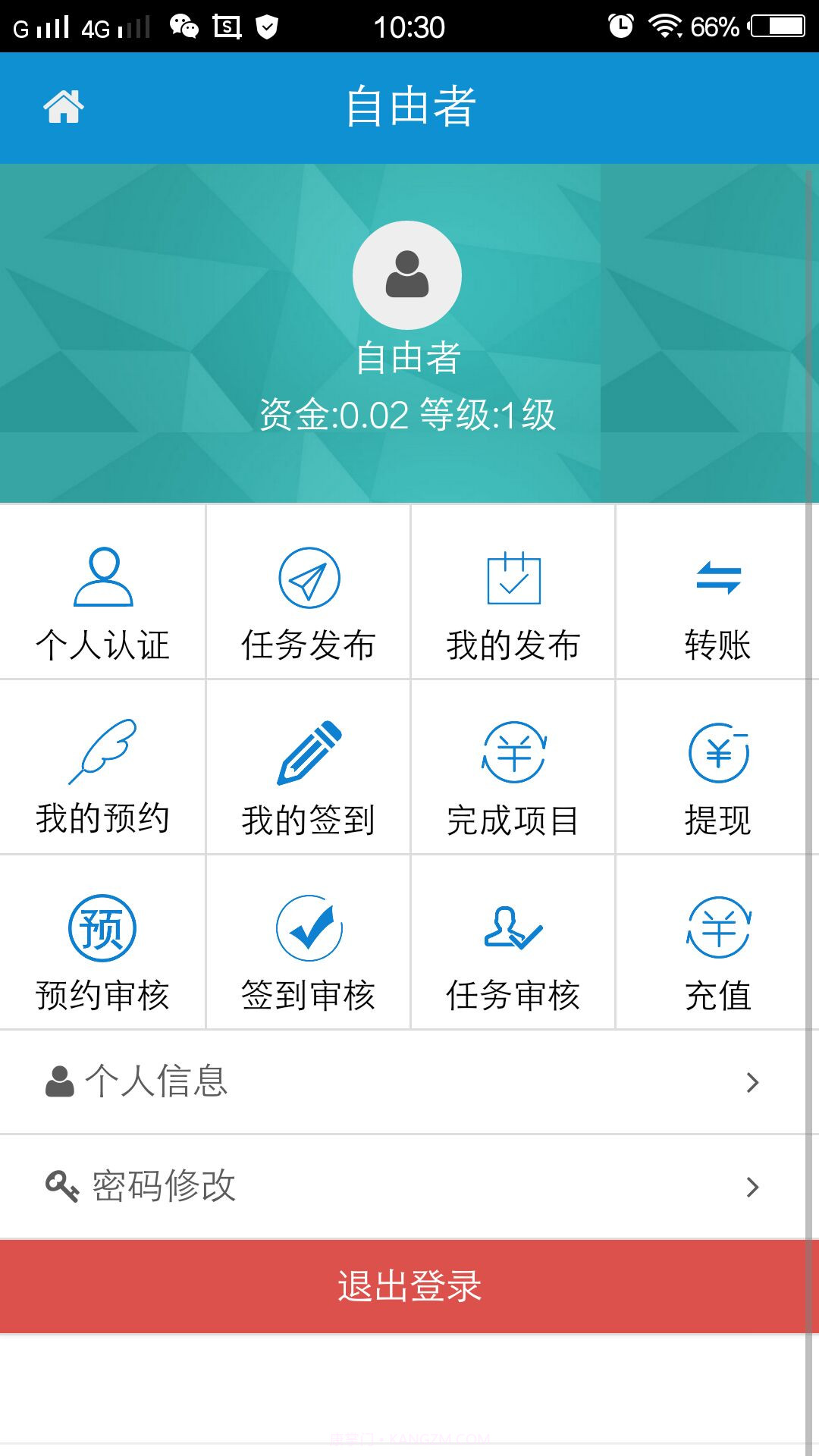Select the 签到审核 checkmark icon

tap(307, 927)
